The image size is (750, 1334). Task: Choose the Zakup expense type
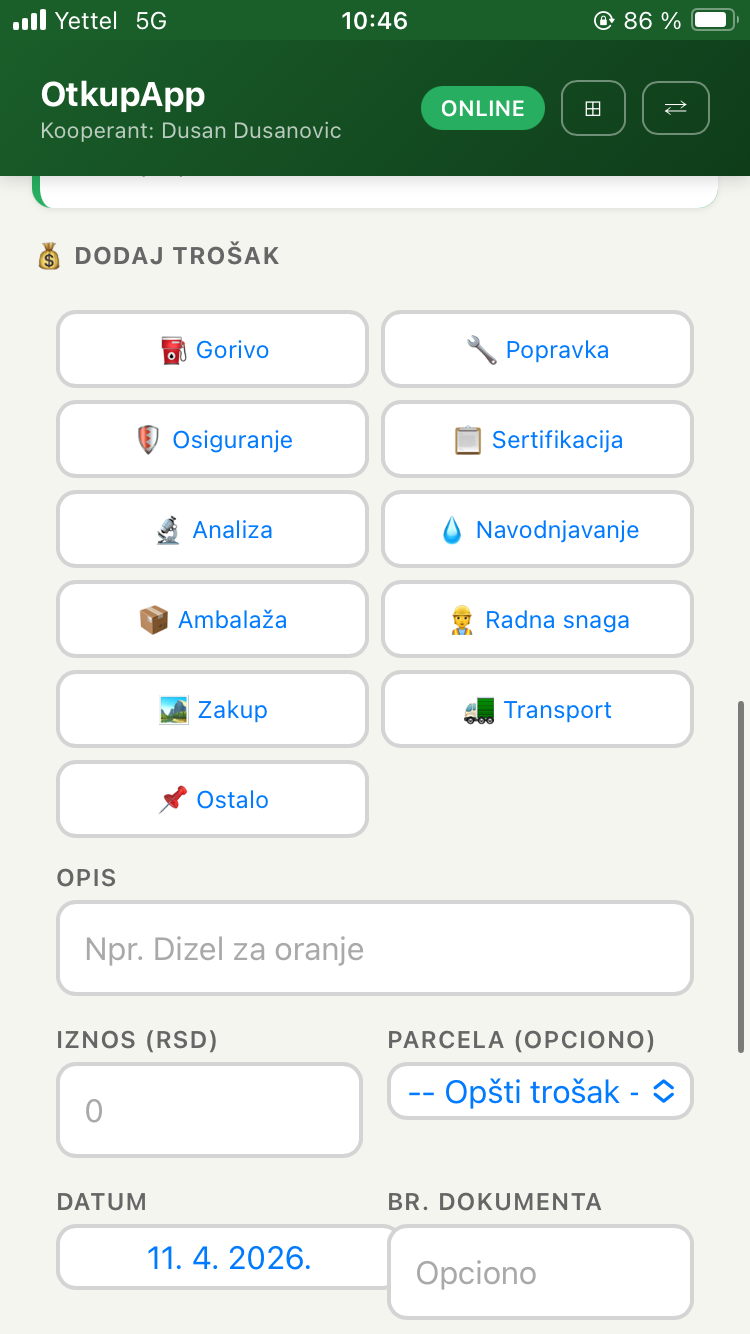[x=212, y=709]
